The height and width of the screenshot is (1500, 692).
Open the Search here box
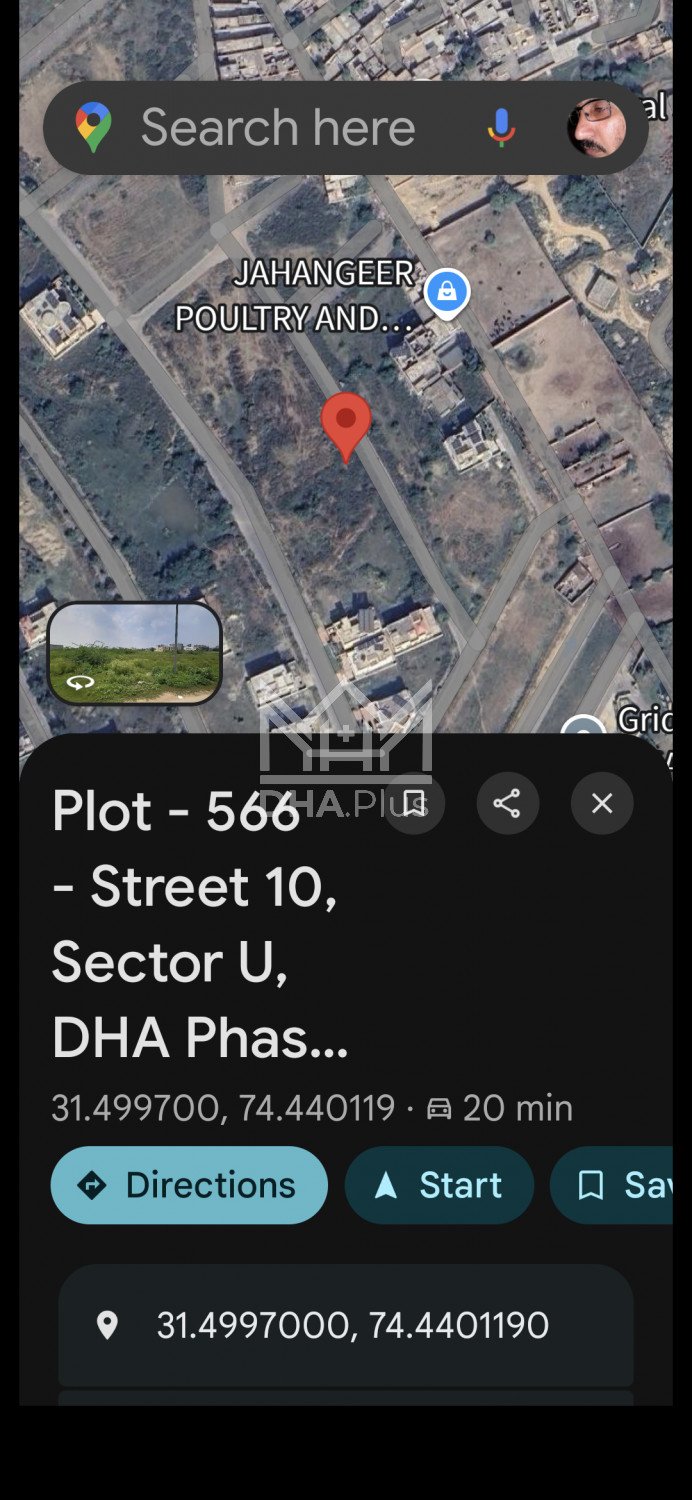pos(277,128)
